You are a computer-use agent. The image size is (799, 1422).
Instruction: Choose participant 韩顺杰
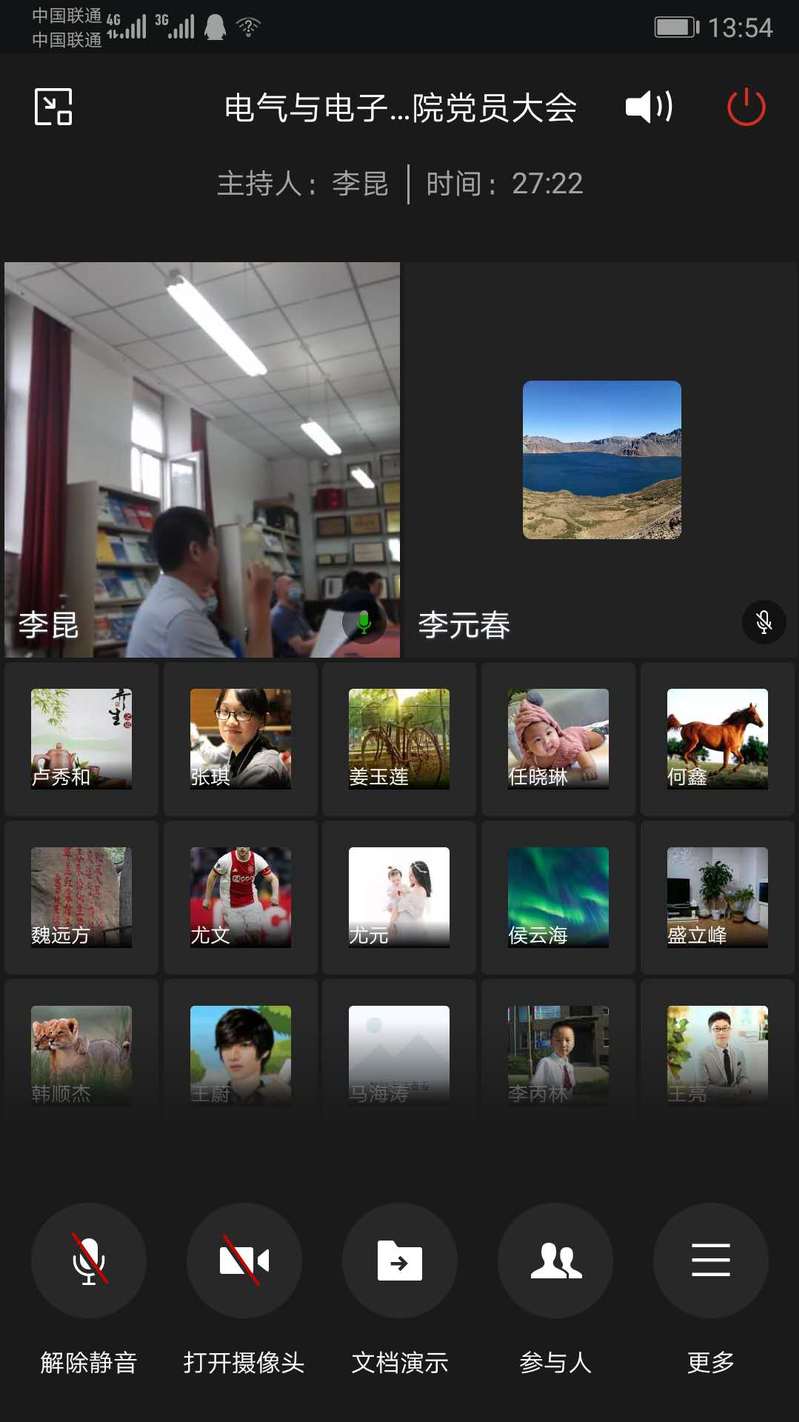pyautogui.click(x=81, y=1055)
